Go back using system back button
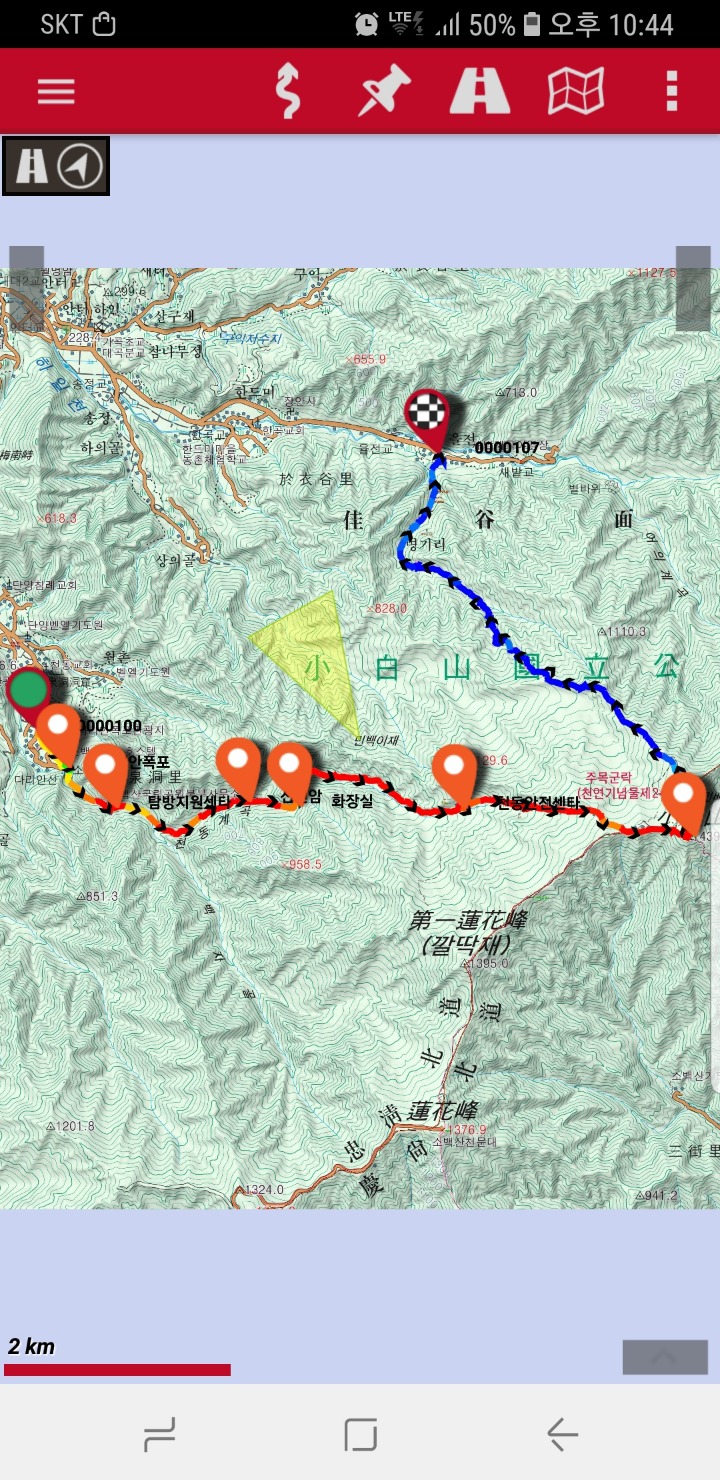 562,1435
